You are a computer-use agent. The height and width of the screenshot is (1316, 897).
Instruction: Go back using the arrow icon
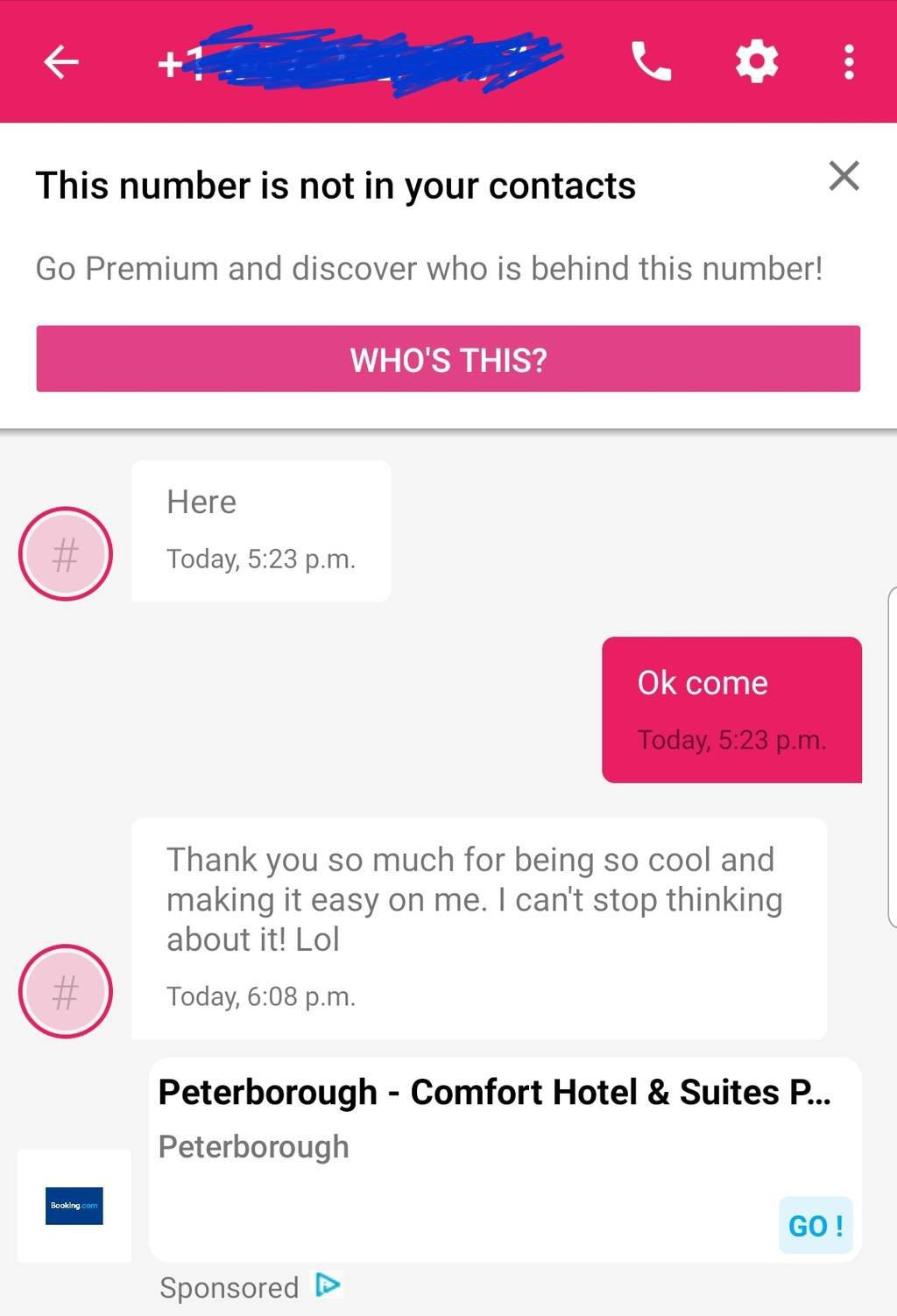61,62
